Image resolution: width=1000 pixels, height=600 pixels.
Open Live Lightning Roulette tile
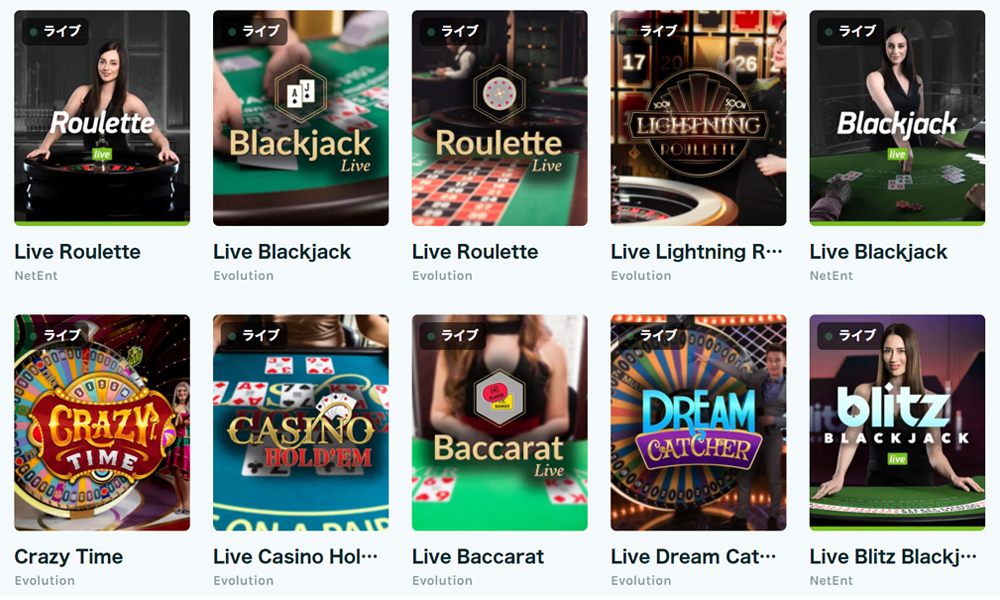[x=698, y=118]
